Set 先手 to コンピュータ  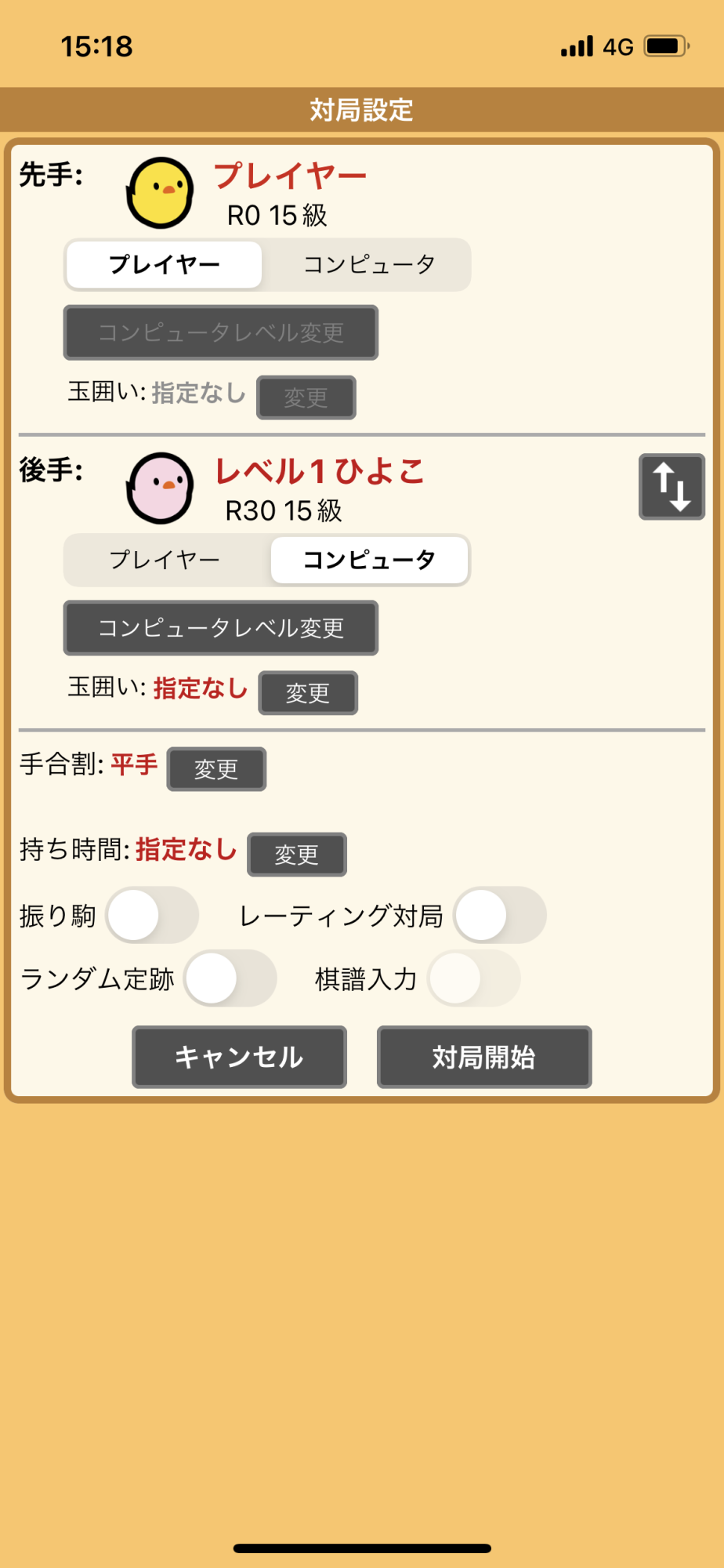coord(368,265)
